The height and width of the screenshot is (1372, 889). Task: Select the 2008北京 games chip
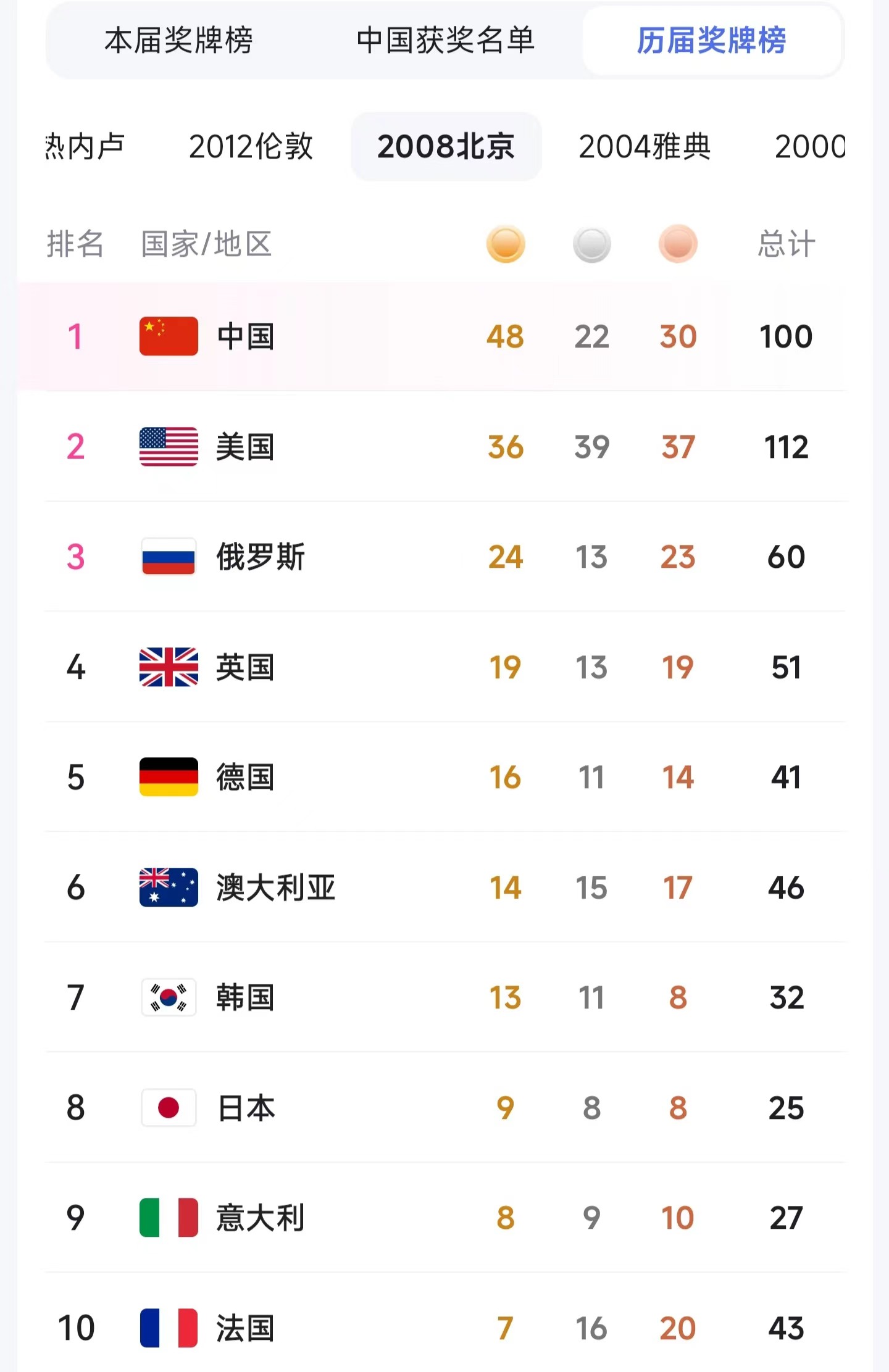446,147
